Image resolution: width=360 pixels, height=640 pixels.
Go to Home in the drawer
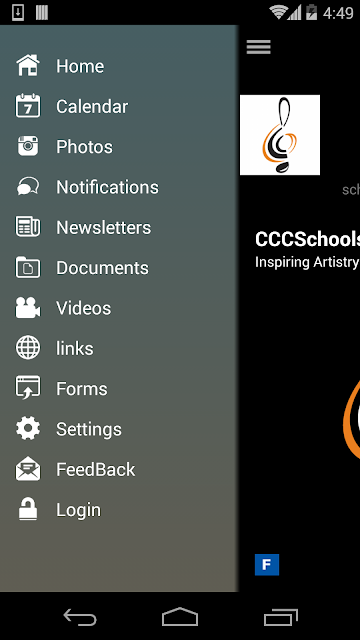coord(119,66)
